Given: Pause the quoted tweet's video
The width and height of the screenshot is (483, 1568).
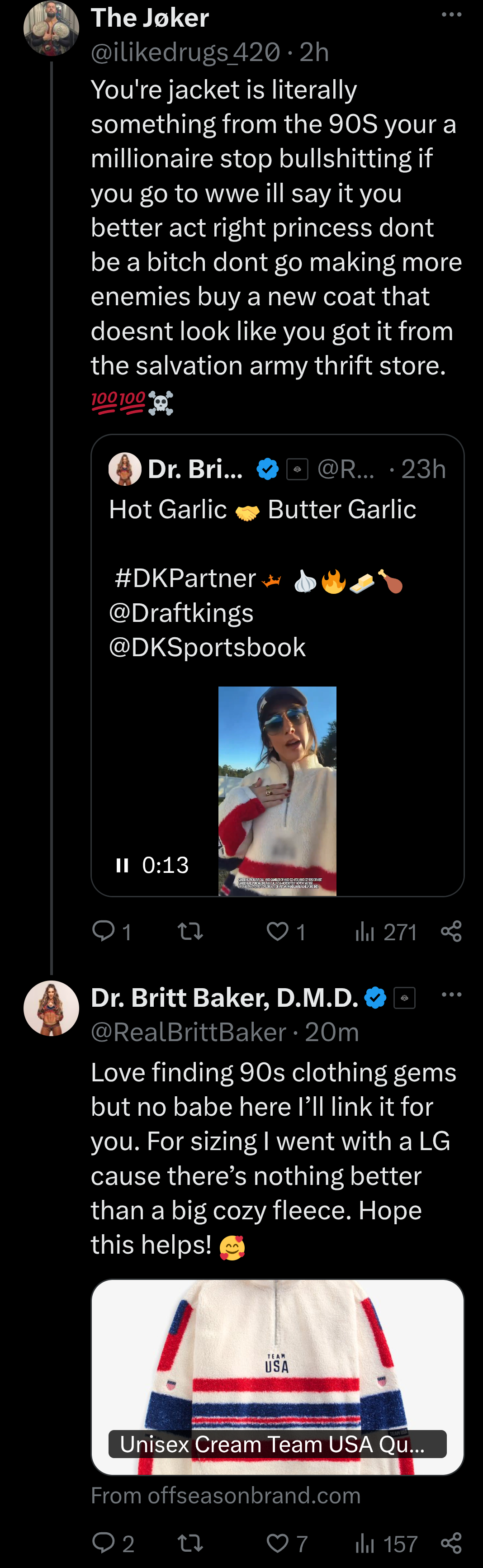Looking at the screenshot, I should (122, 865).
